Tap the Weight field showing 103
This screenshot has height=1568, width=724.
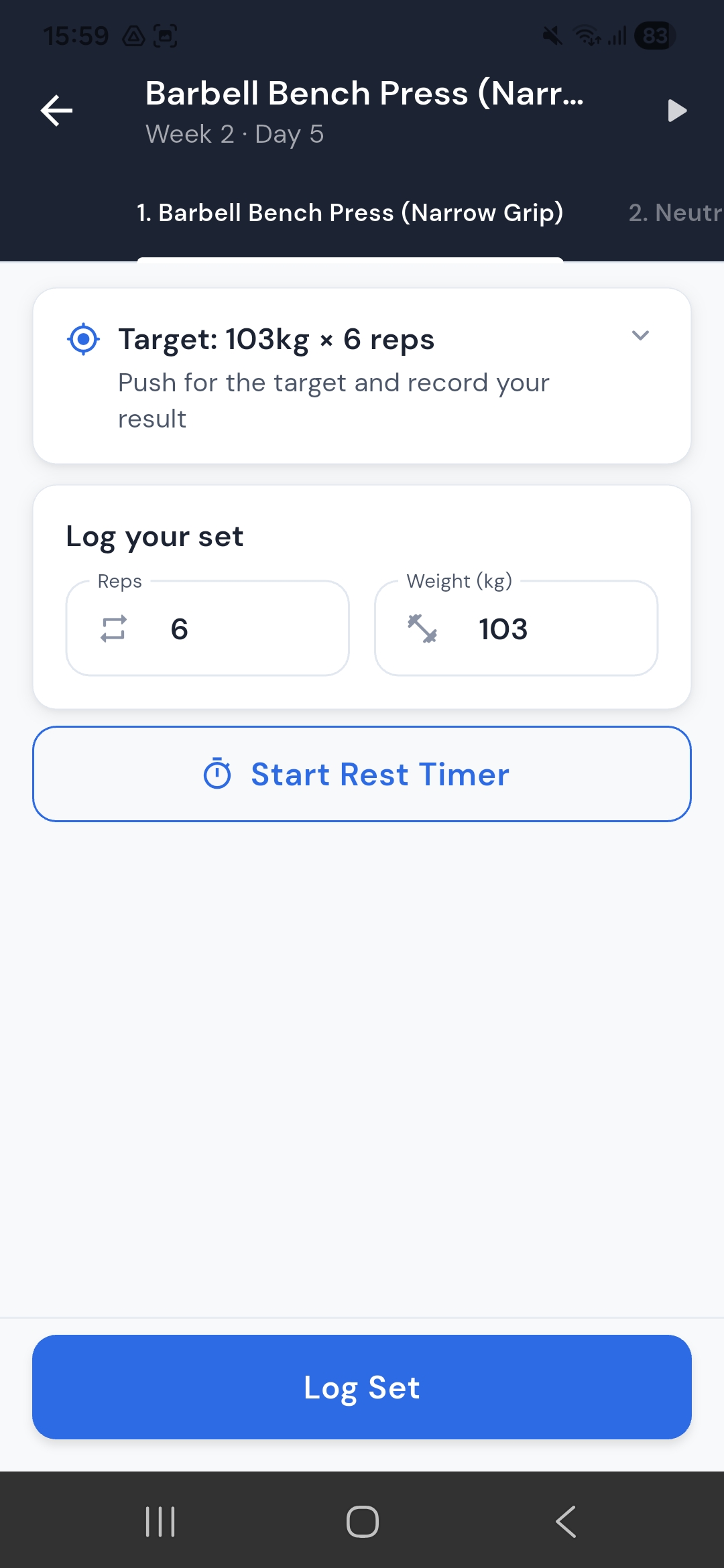pos(516,628)
